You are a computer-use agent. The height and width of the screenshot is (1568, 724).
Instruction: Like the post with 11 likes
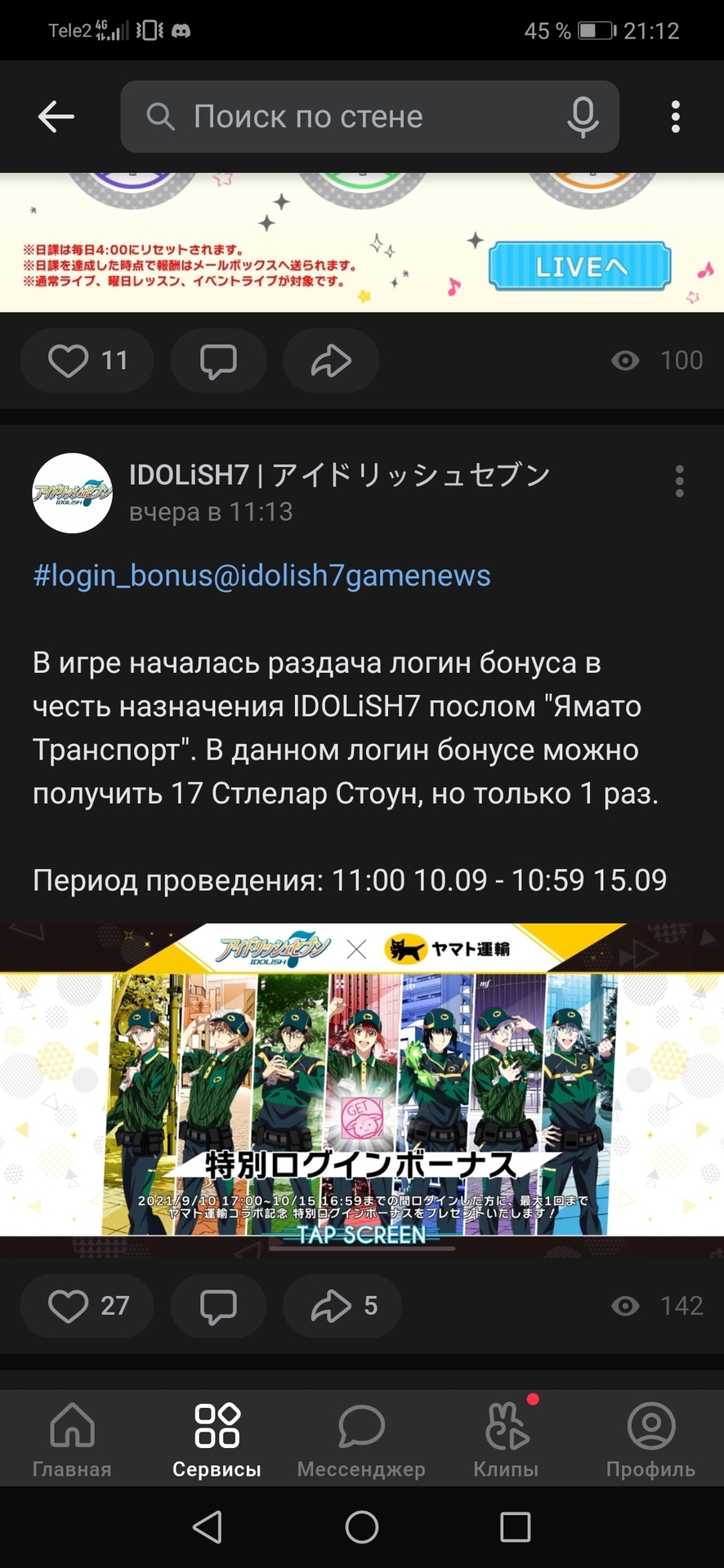(87, 360)
